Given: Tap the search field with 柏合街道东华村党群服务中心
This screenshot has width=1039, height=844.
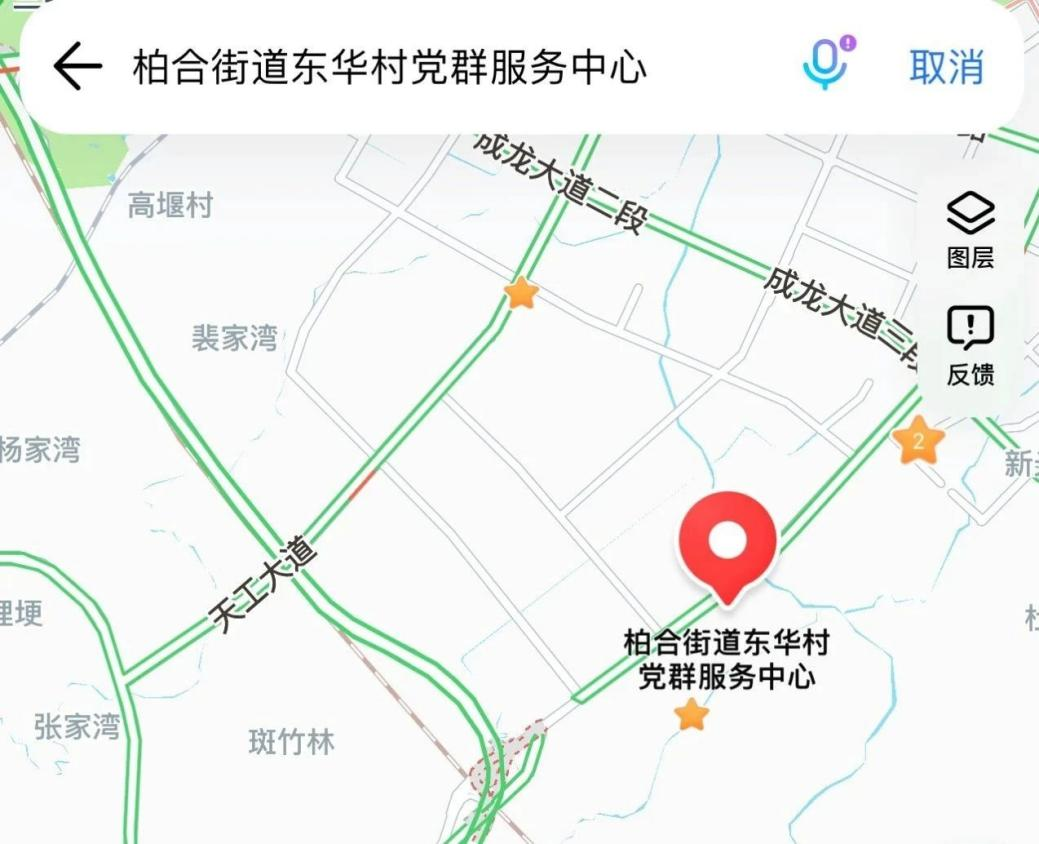Looking at the screenshot, I should [x=390, y=68].
